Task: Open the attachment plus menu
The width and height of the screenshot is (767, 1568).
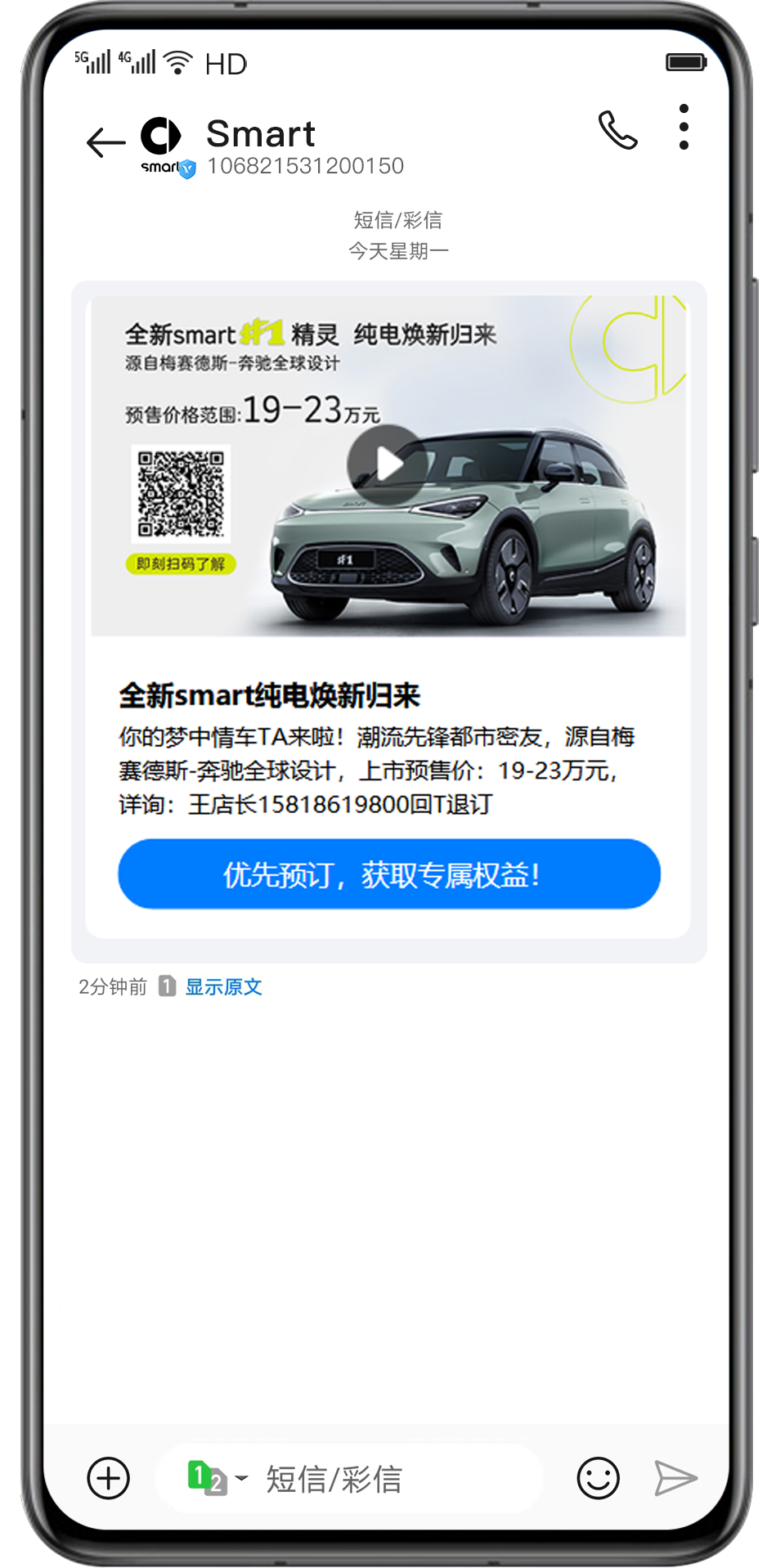Action: (109, 1478)
